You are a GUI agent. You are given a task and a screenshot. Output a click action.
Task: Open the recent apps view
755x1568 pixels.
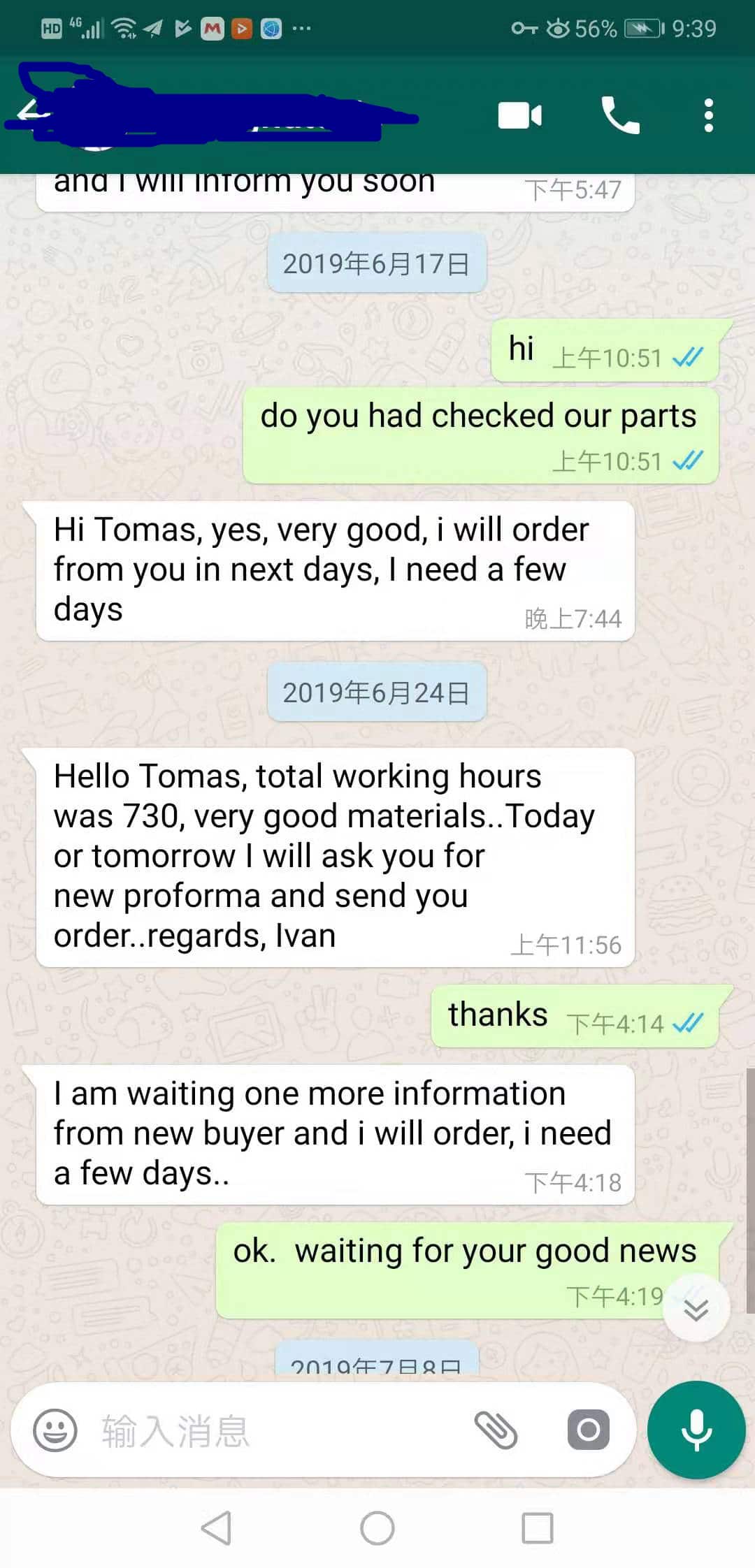click(538, 1528)
